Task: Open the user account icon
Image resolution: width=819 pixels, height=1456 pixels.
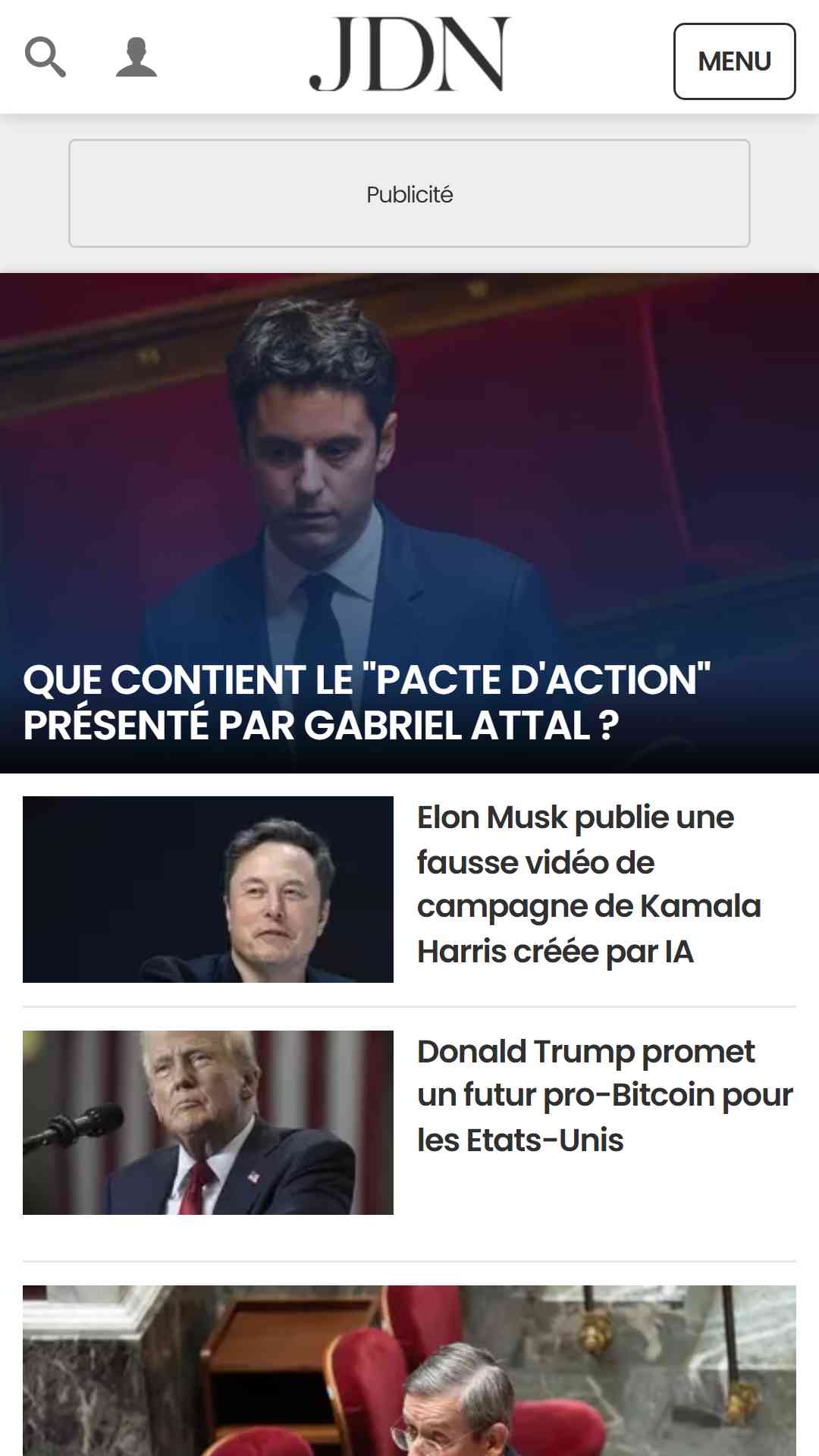Action: click(x=136, y=57)
